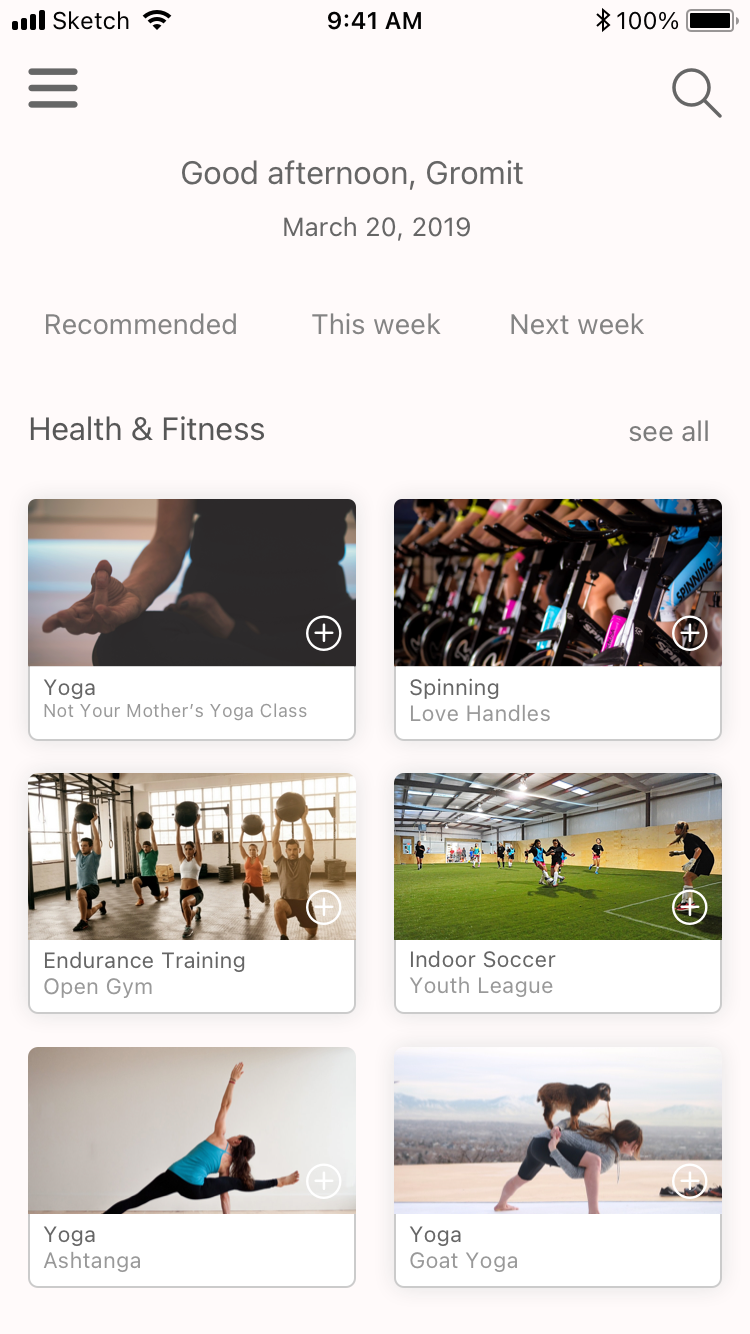This screenshot has width=750, height=1334.
Task: Add Ashtanga yoga with plus icon
Action: tap(323, 1181)
